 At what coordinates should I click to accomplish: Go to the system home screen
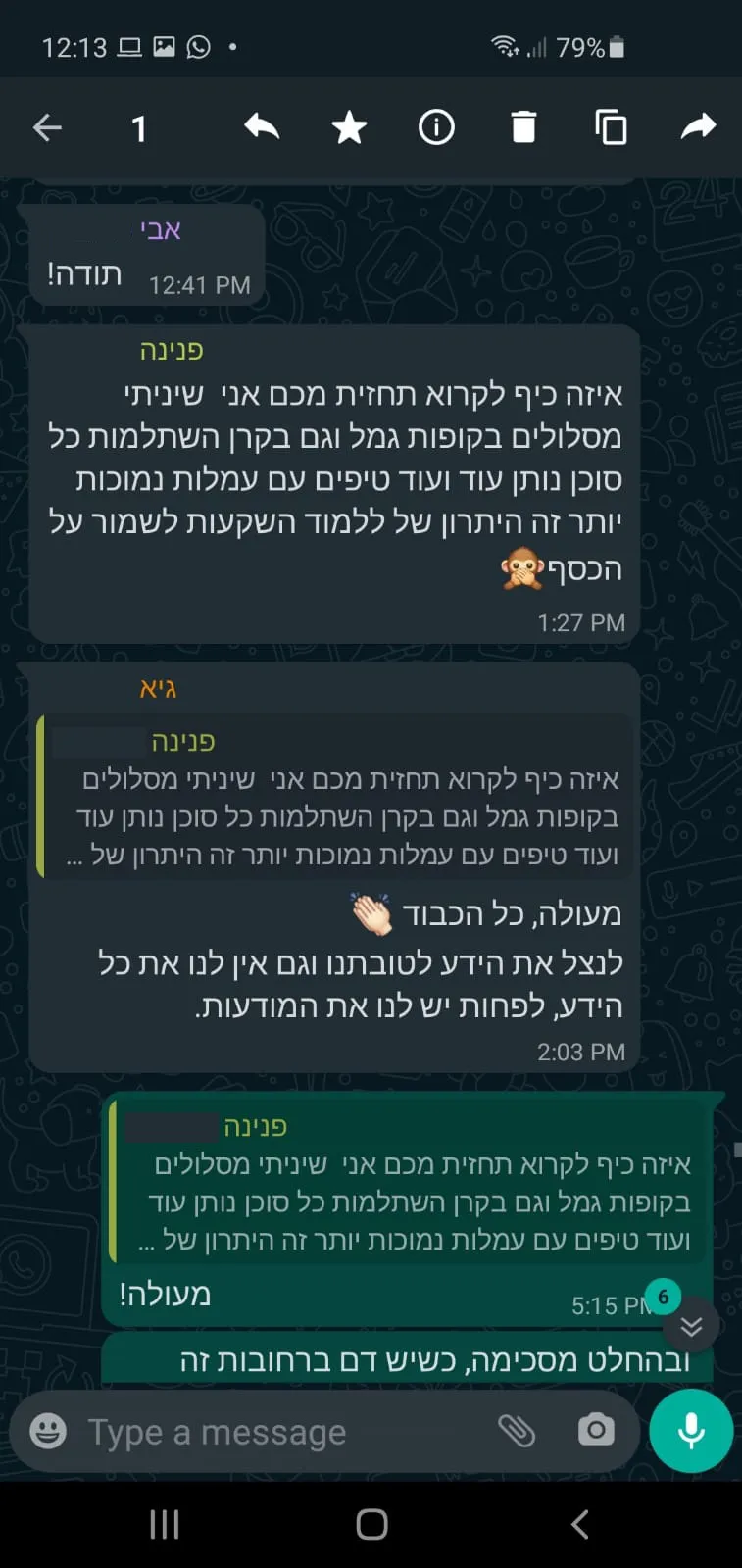[x=371, y=1524]
